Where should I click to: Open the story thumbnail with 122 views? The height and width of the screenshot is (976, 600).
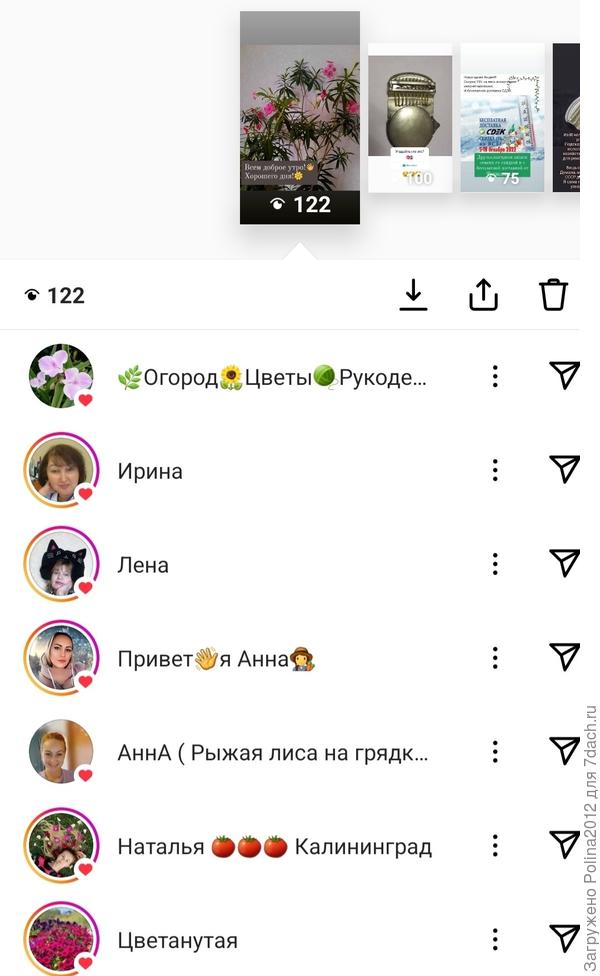[299, 117]
